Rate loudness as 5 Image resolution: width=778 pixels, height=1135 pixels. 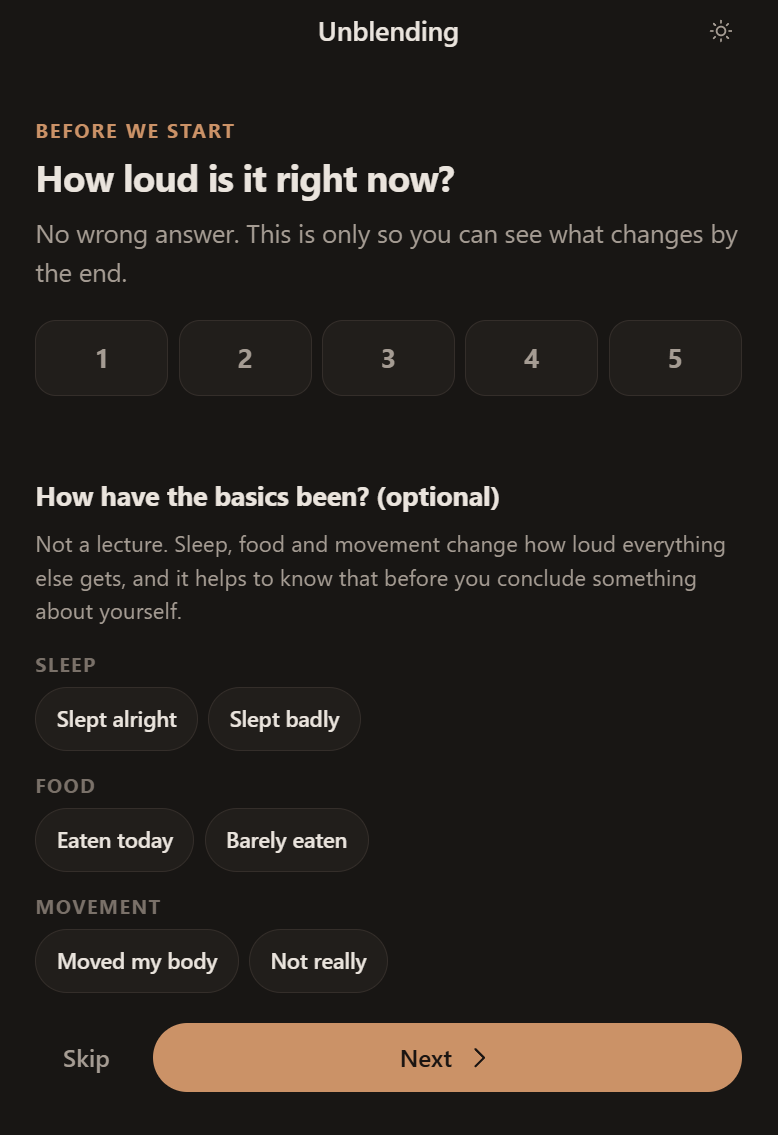pos(675,358)
